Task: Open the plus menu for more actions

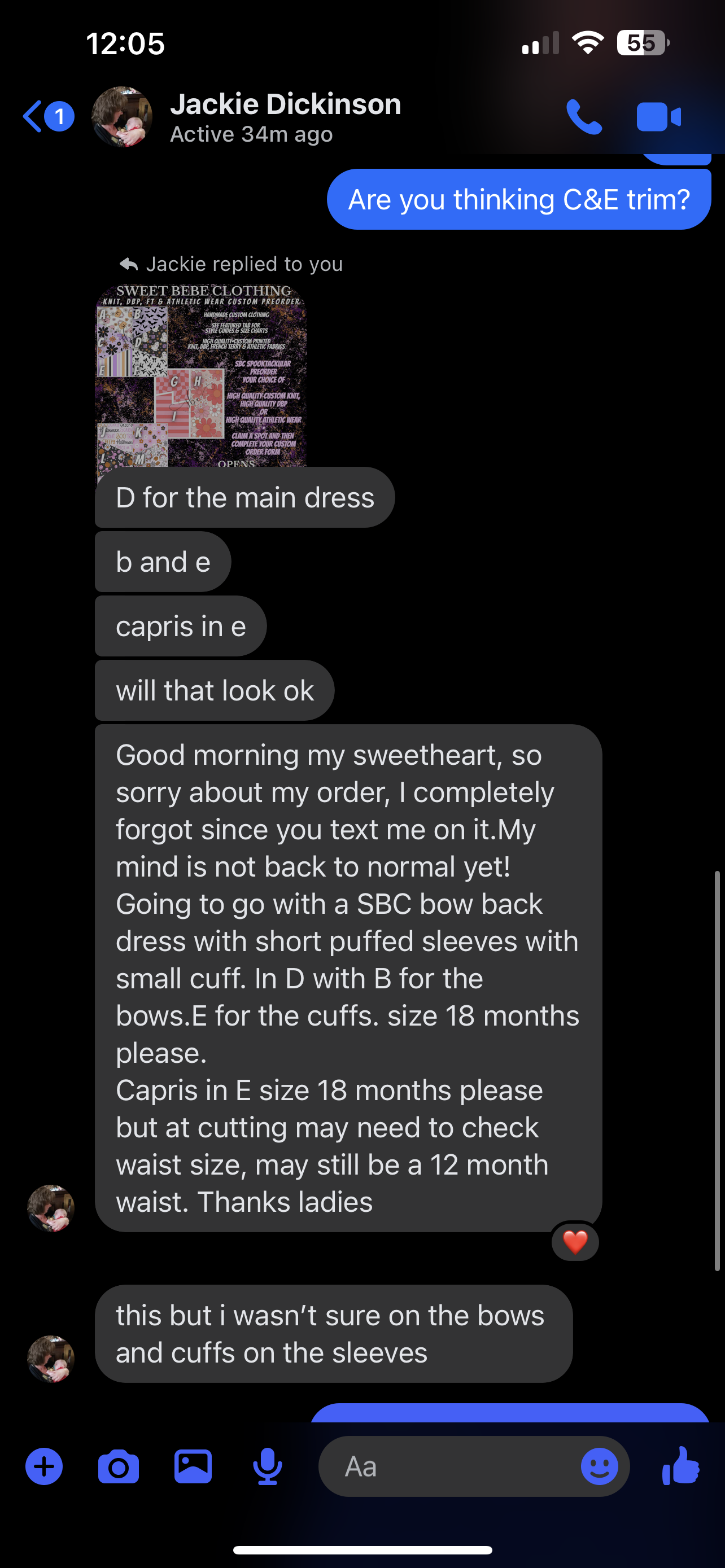Action: pos(44,1467)
